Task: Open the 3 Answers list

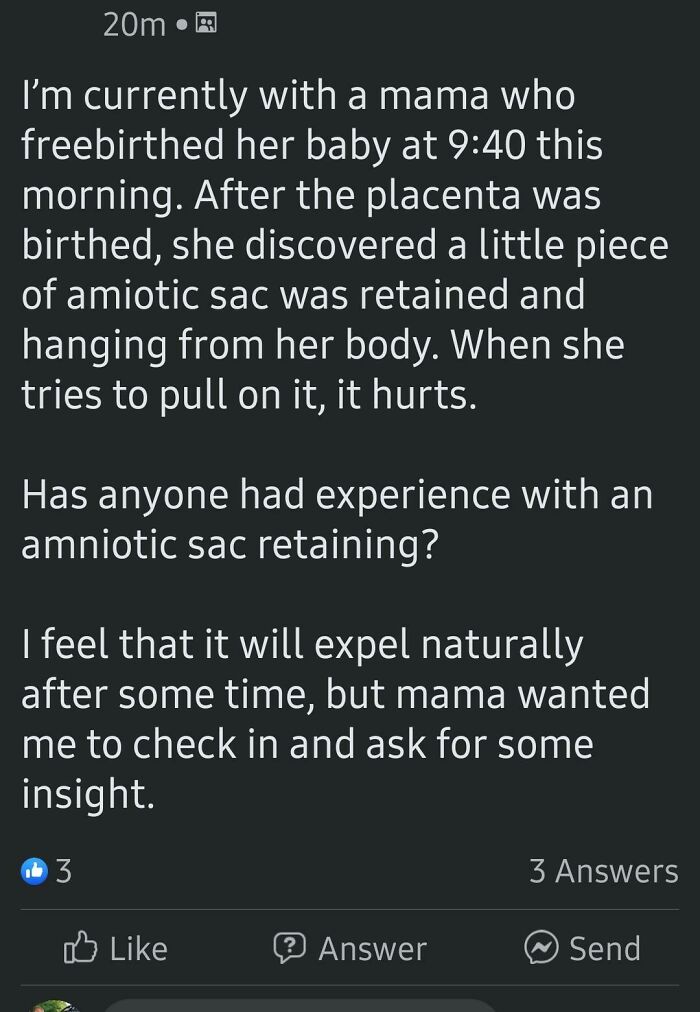Action: [x=603, y=871]
